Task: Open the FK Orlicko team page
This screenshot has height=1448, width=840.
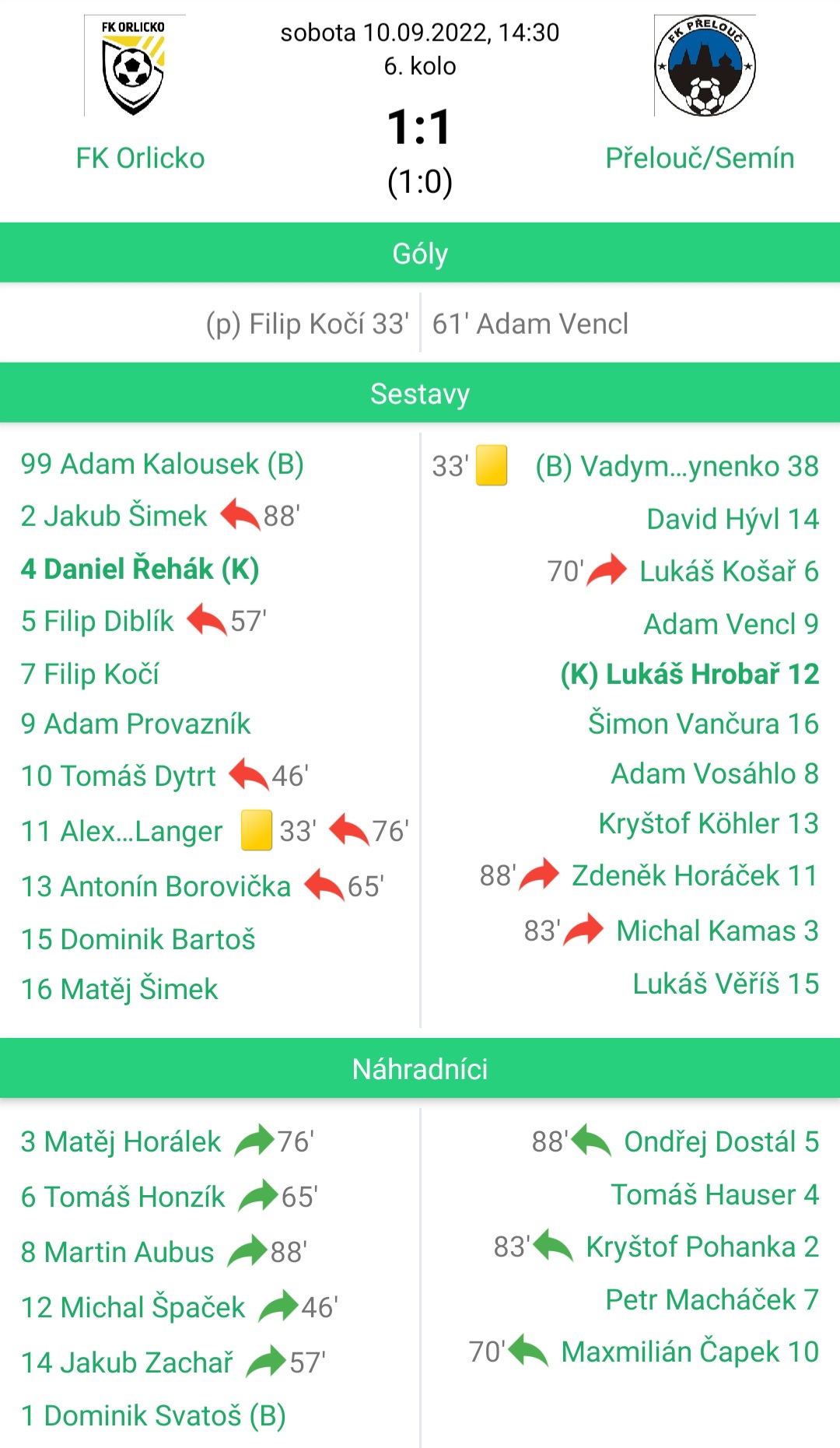Action: point(140,158)
